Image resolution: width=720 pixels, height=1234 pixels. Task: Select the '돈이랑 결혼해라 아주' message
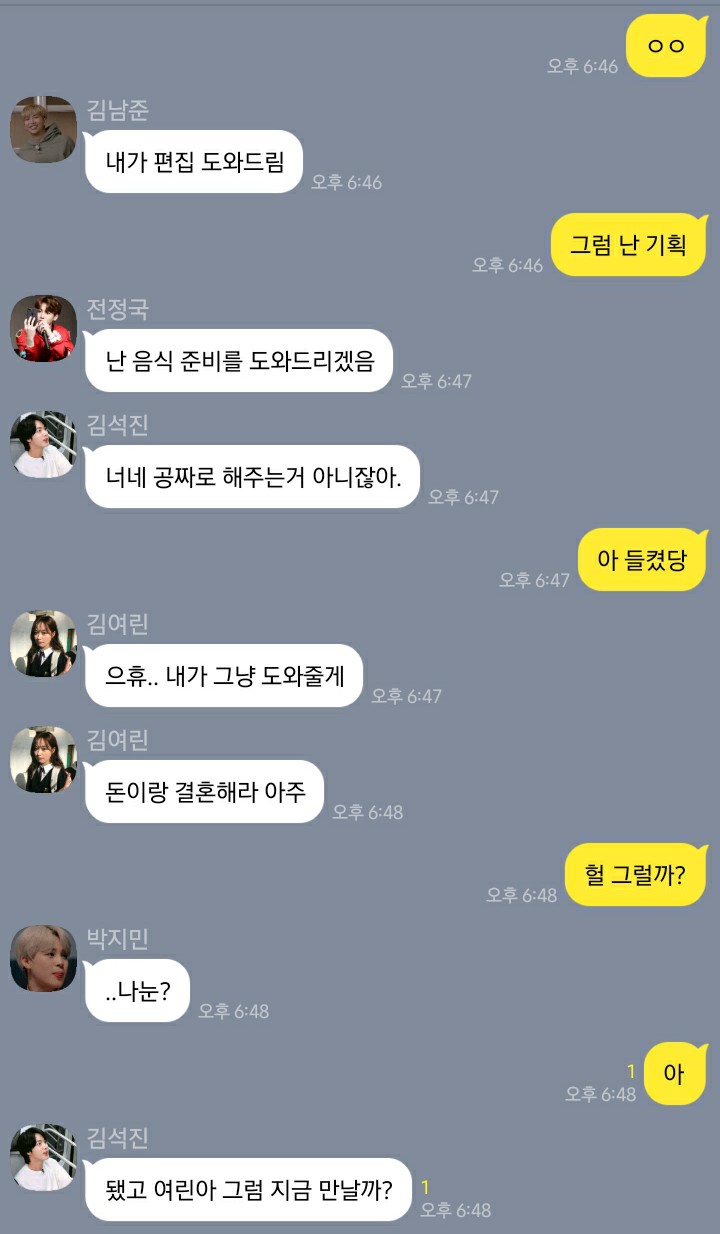point(203,789)
